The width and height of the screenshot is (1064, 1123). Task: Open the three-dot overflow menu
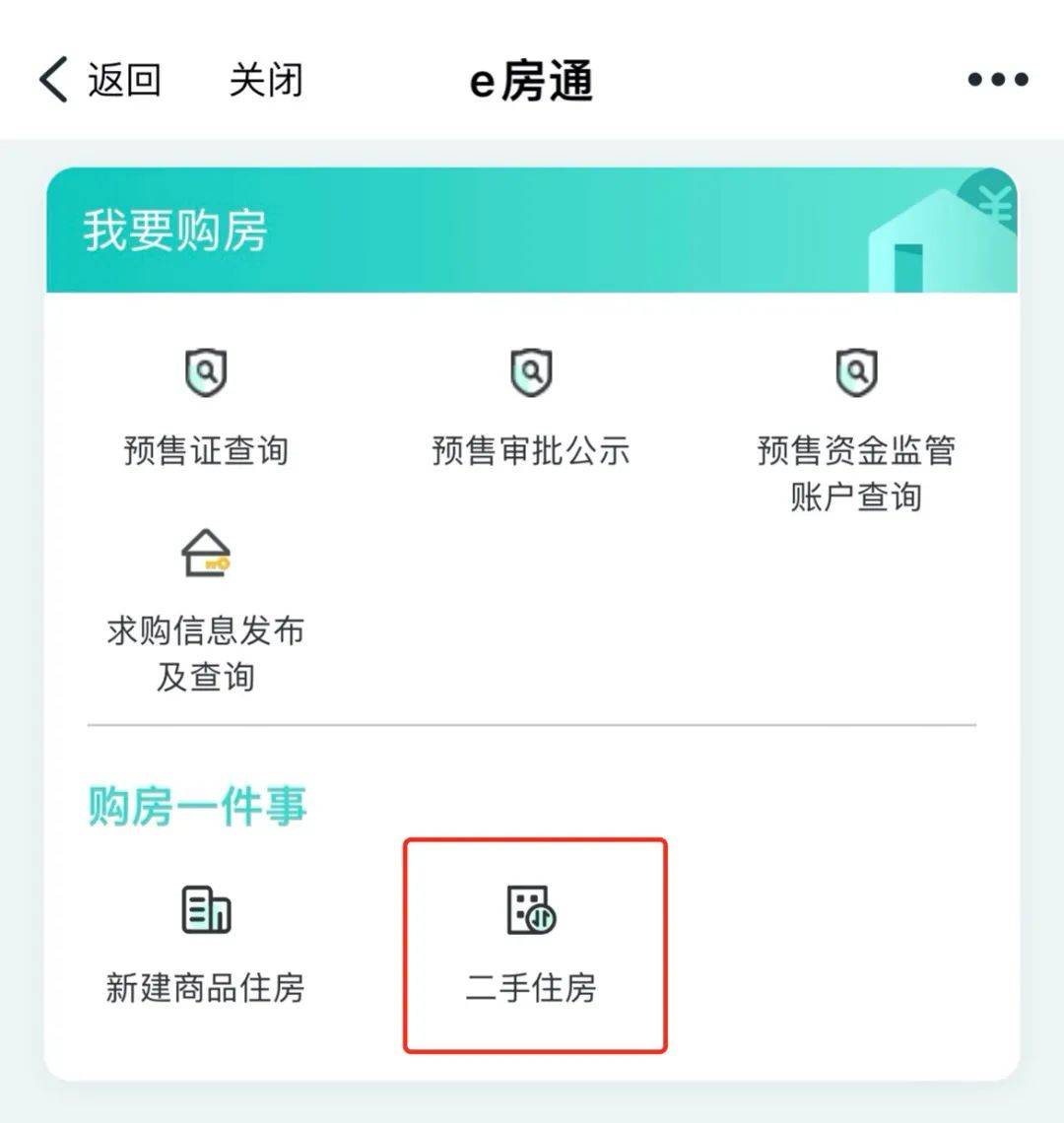tap(997, 80)
